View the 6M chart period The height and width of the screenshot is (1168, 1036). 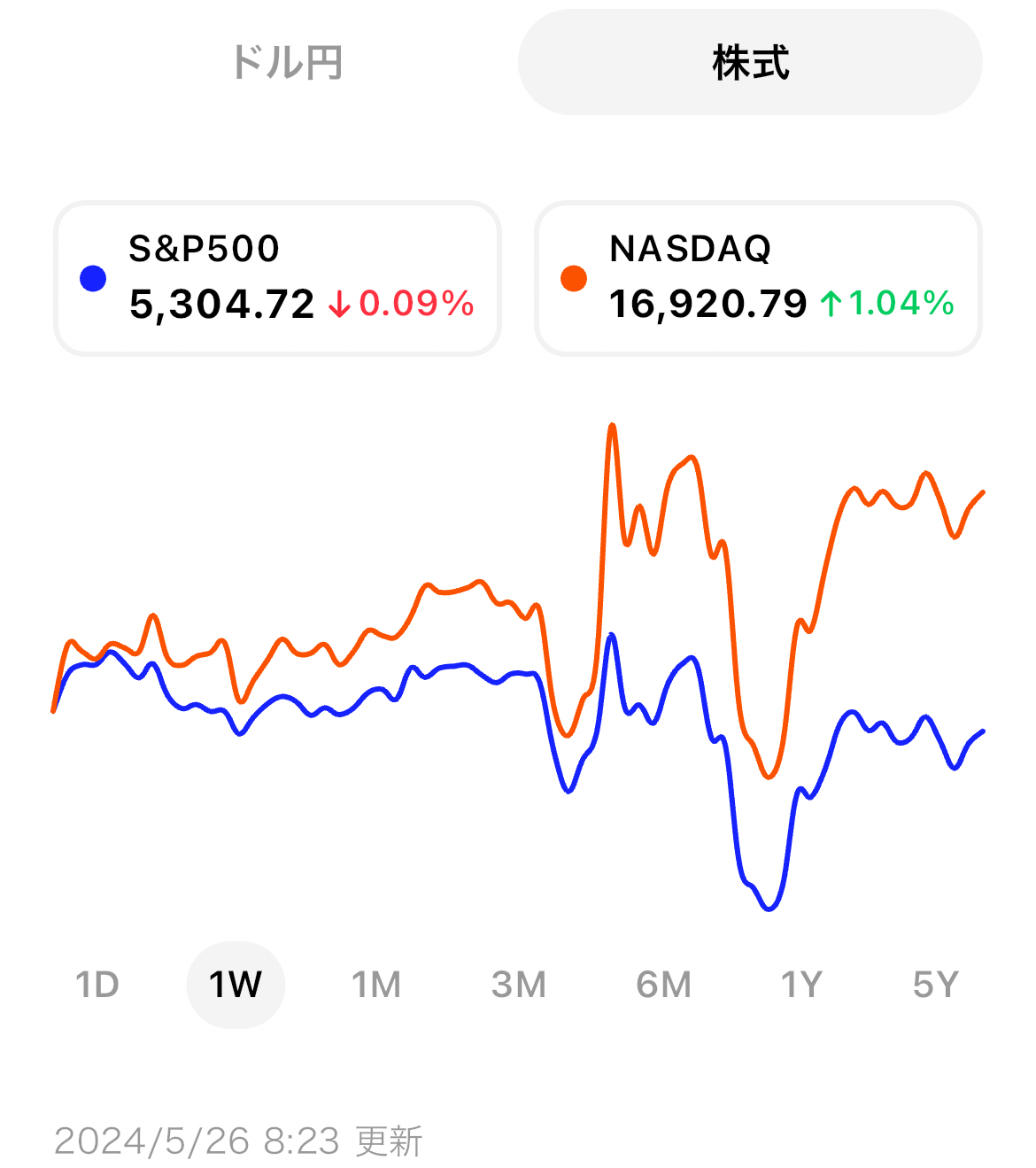tap(663, 985)
